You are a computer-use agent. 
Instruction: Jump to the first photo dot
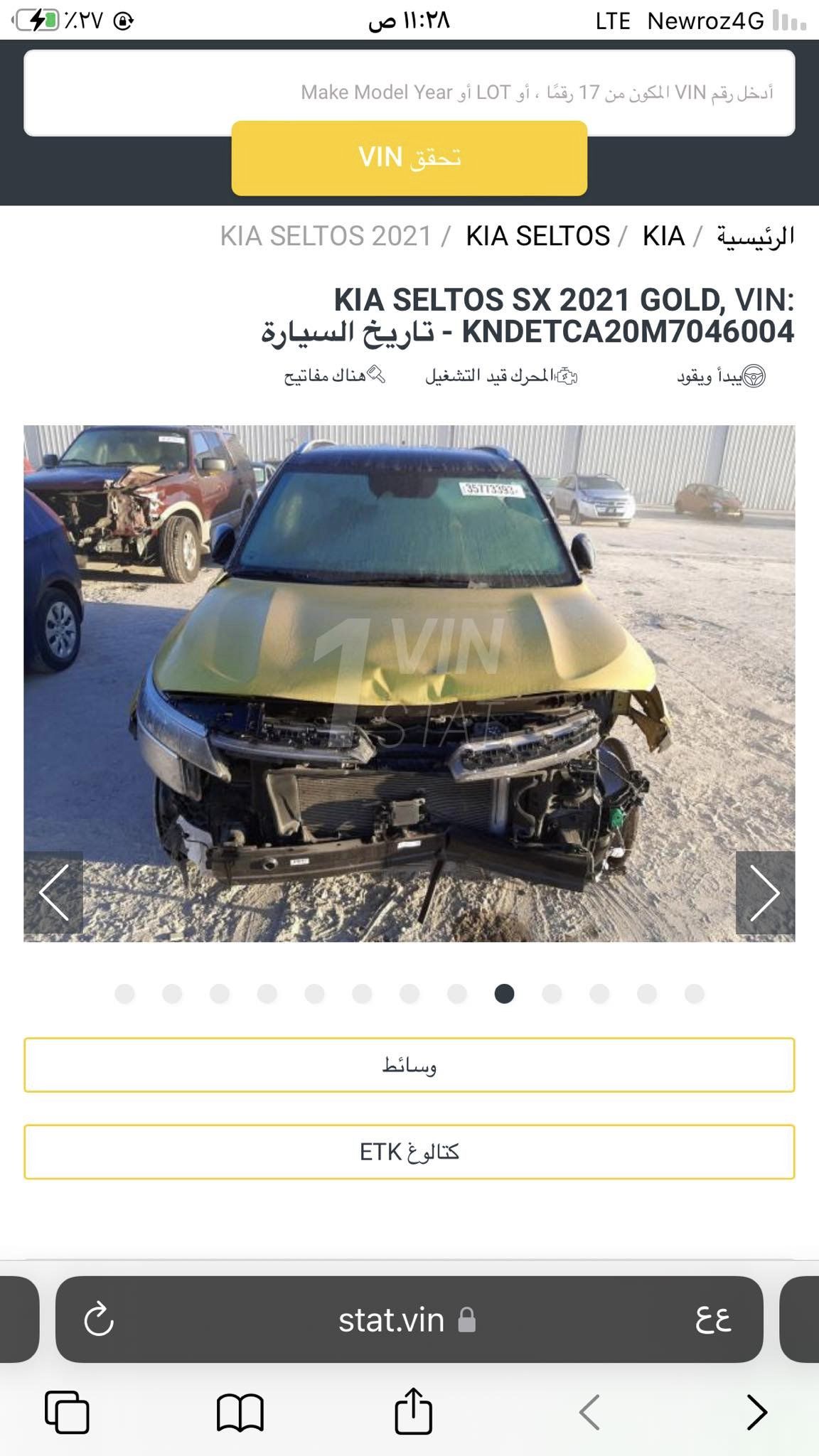click(124, 993)
